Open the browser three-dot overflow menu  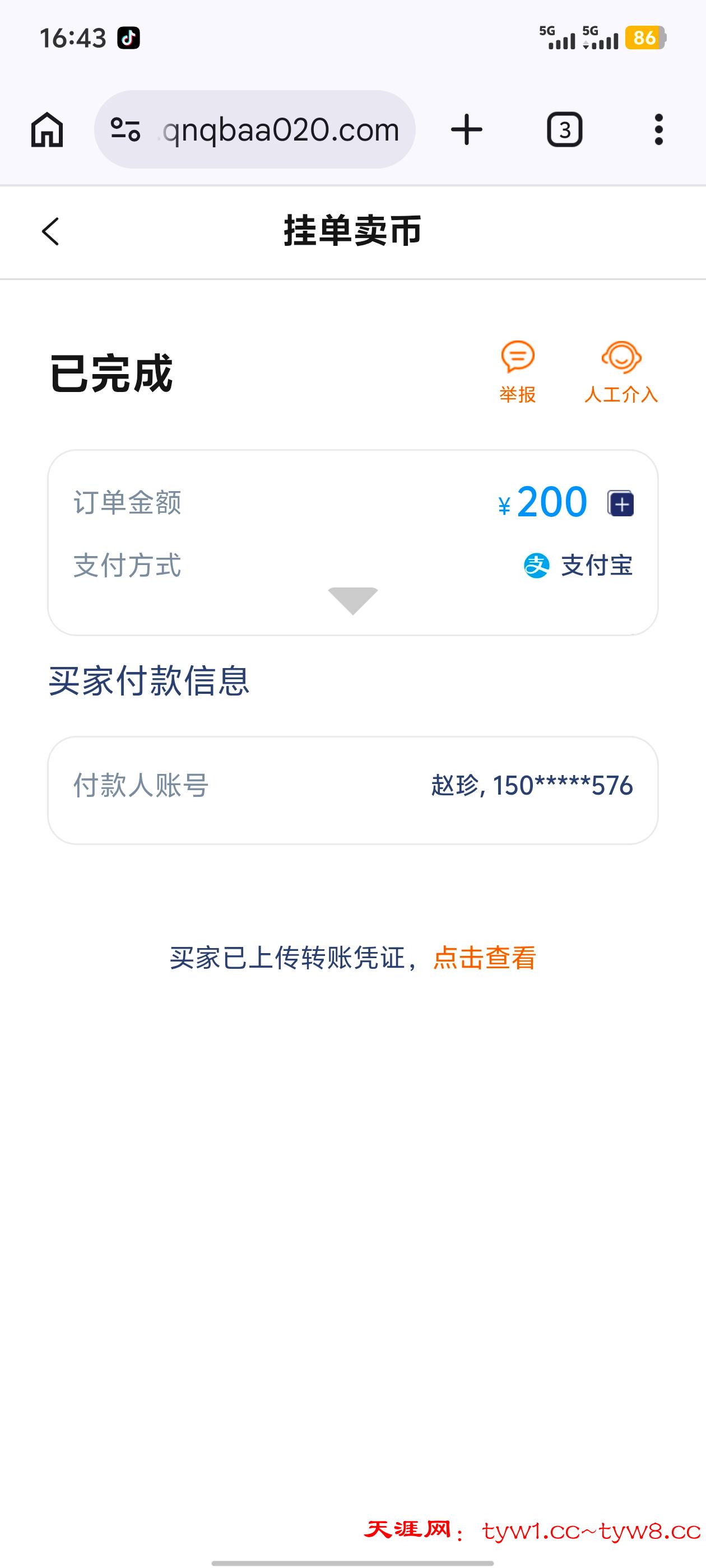click(x=658, y=128)
